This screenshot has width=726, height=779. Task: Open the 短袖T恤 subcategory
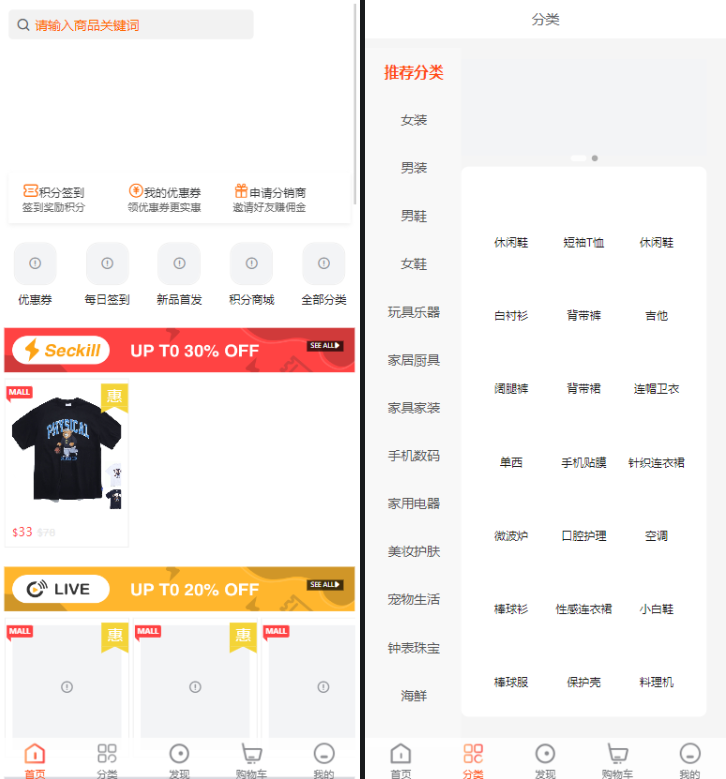pos(583,243)
